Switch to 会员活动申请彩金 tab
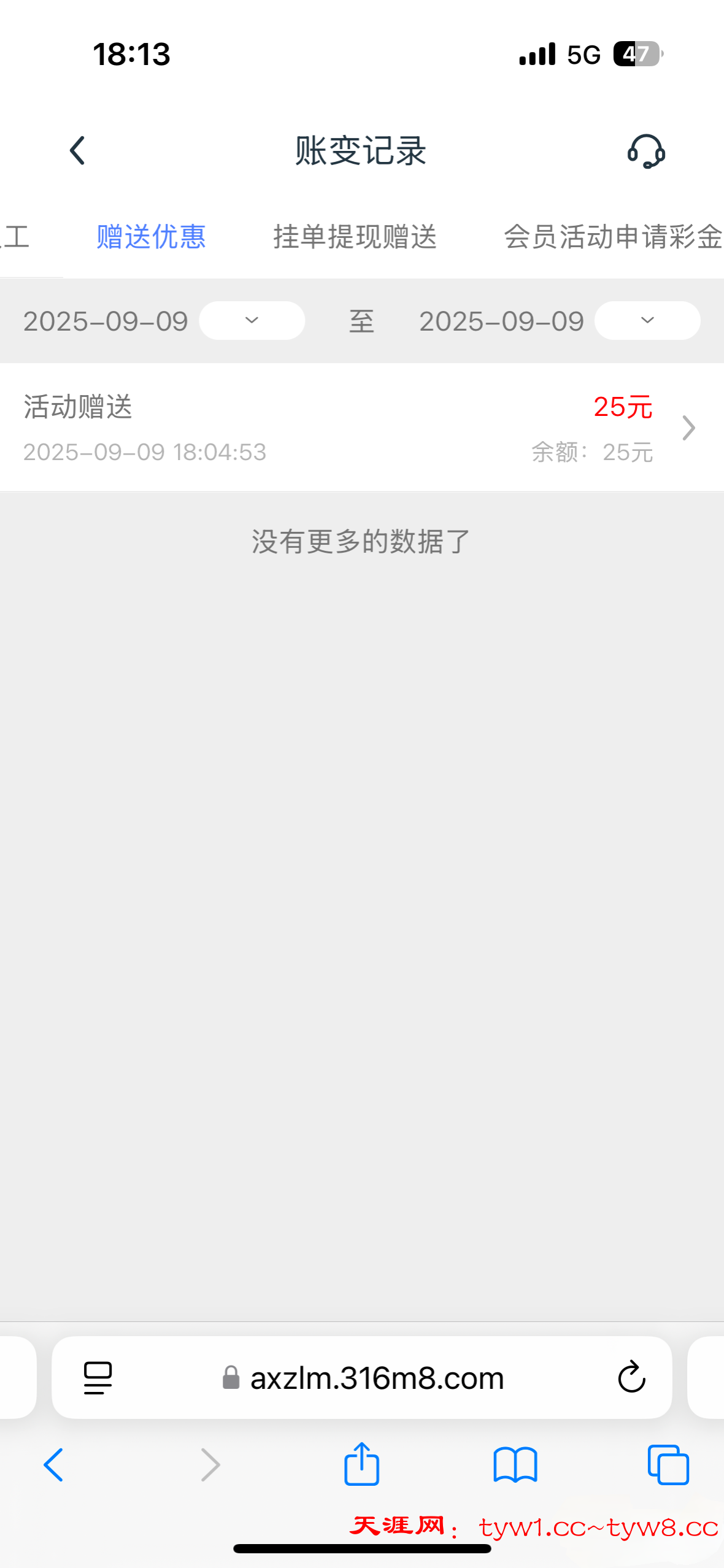724x1568 pixels. pos(612,237)
